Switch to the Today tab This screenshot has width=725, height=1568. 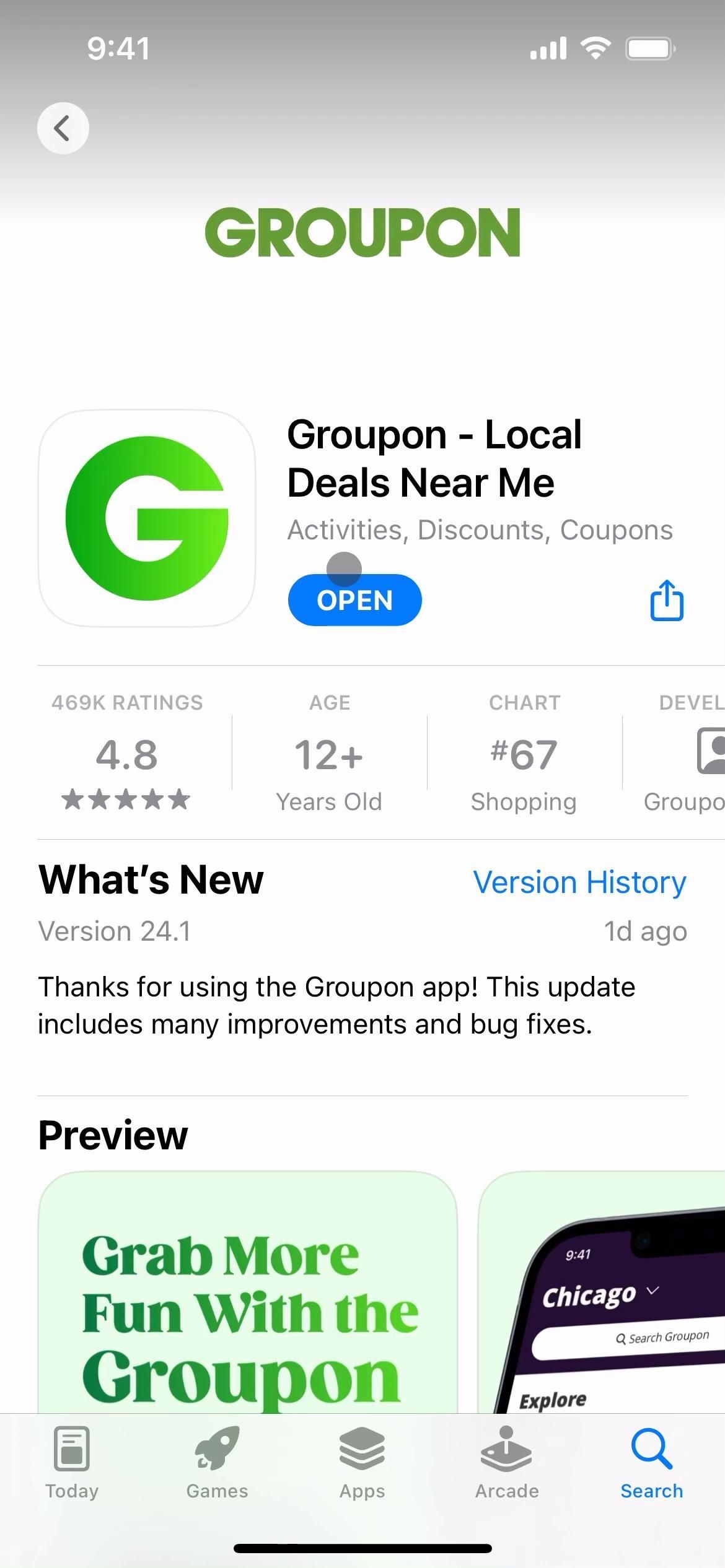pos(72,1463)
